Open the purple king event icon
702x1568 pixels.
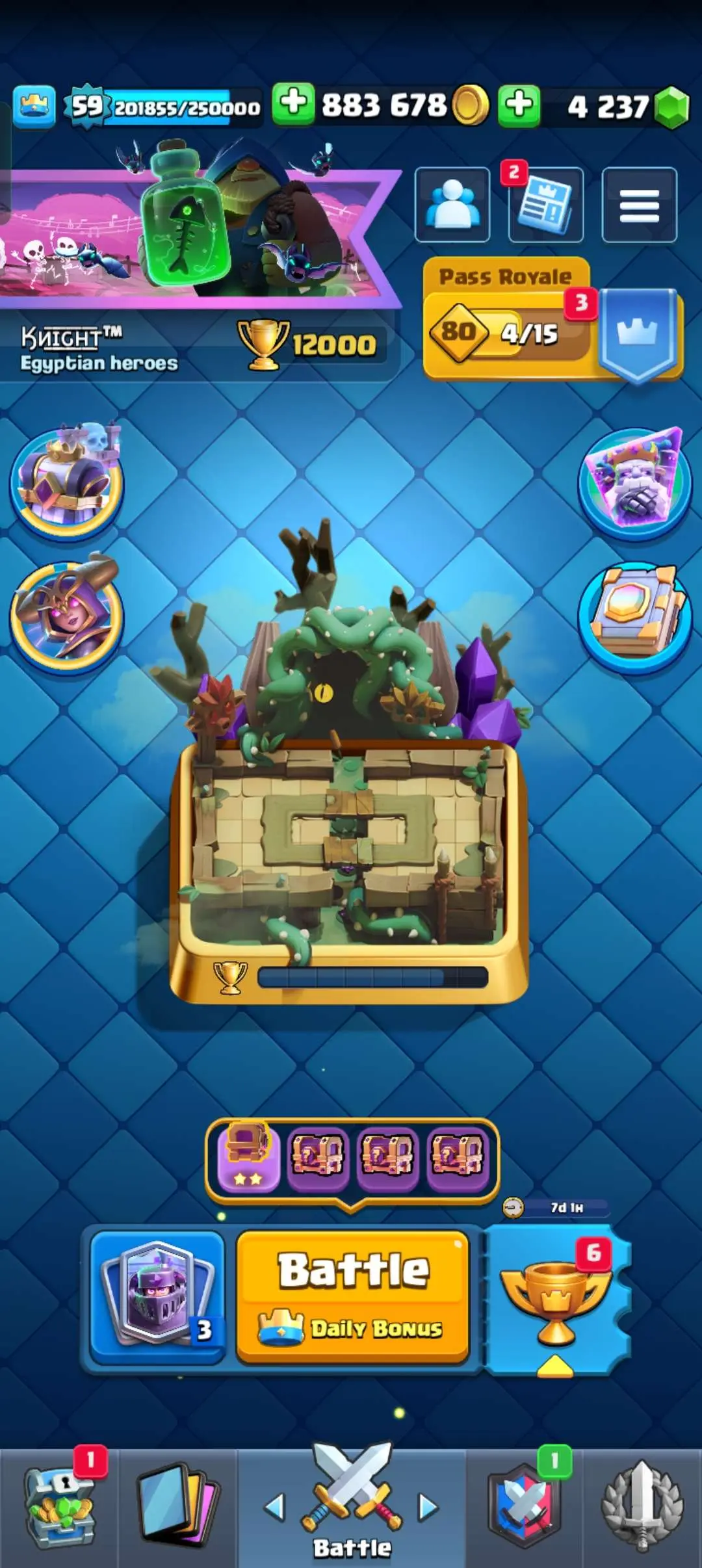coord(66,482)
